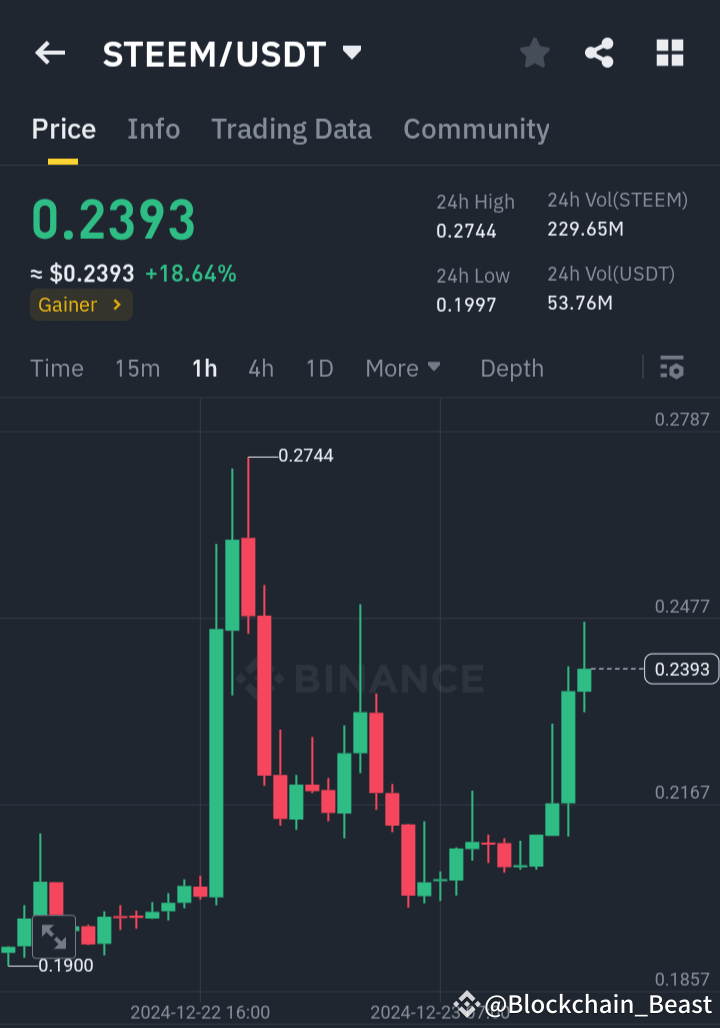Expand the More timeframe options dropdown
The height and width of the screenshot is (1028, 720).
click(403, 368)
